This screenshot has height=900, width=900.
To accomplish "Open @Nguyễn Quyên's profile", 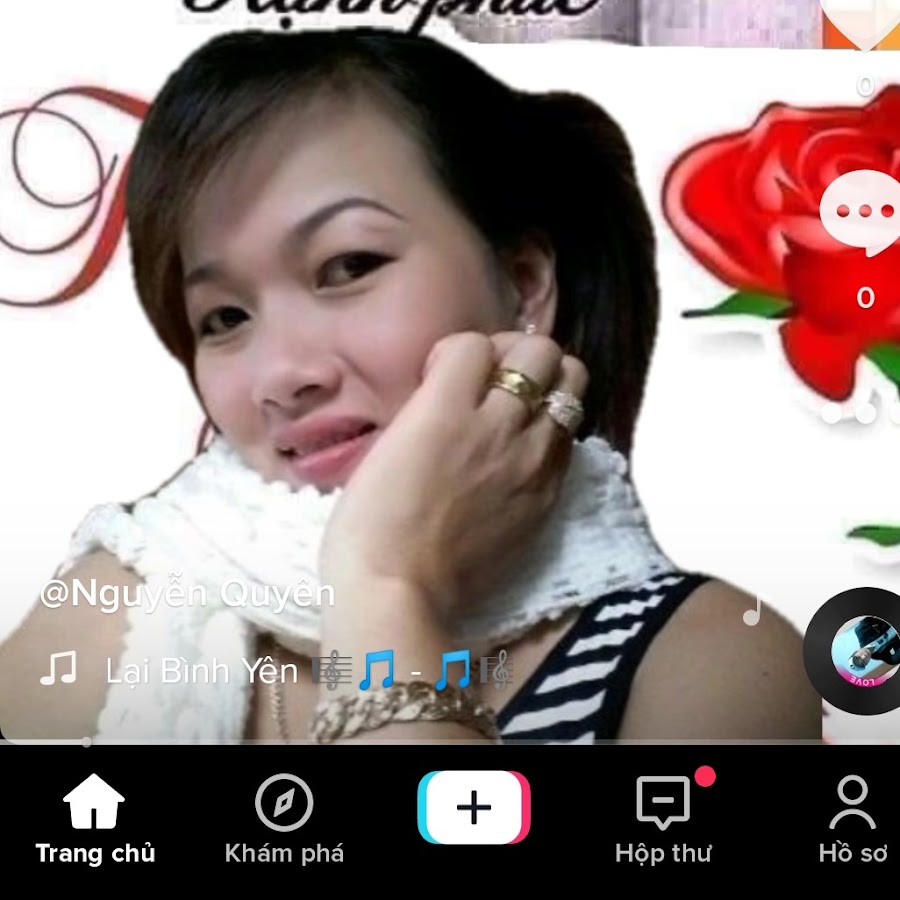I will [x=187, y=594].
